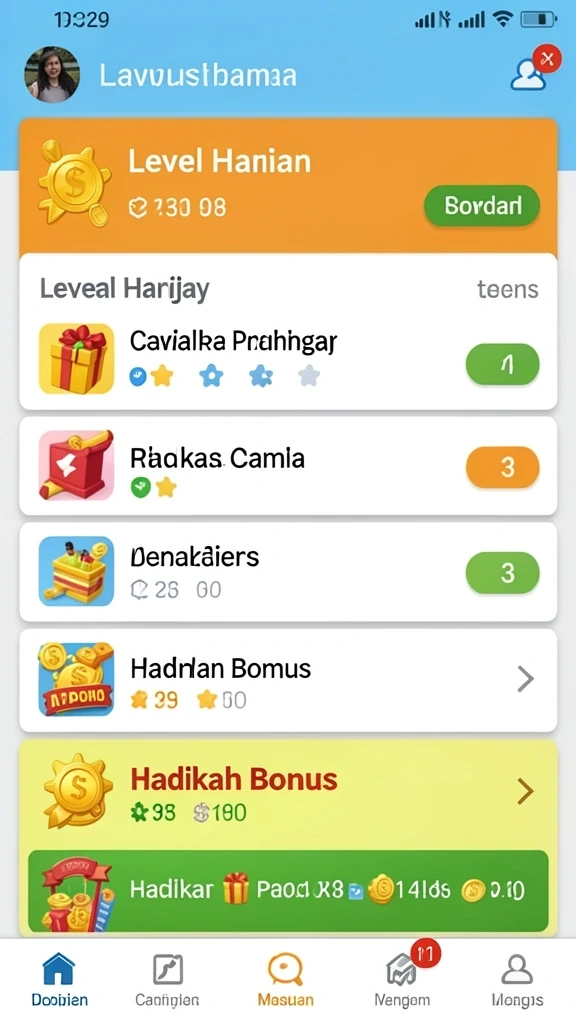Open the Hadrian Bomus row
576x1024 pixels.
[288, 680]
